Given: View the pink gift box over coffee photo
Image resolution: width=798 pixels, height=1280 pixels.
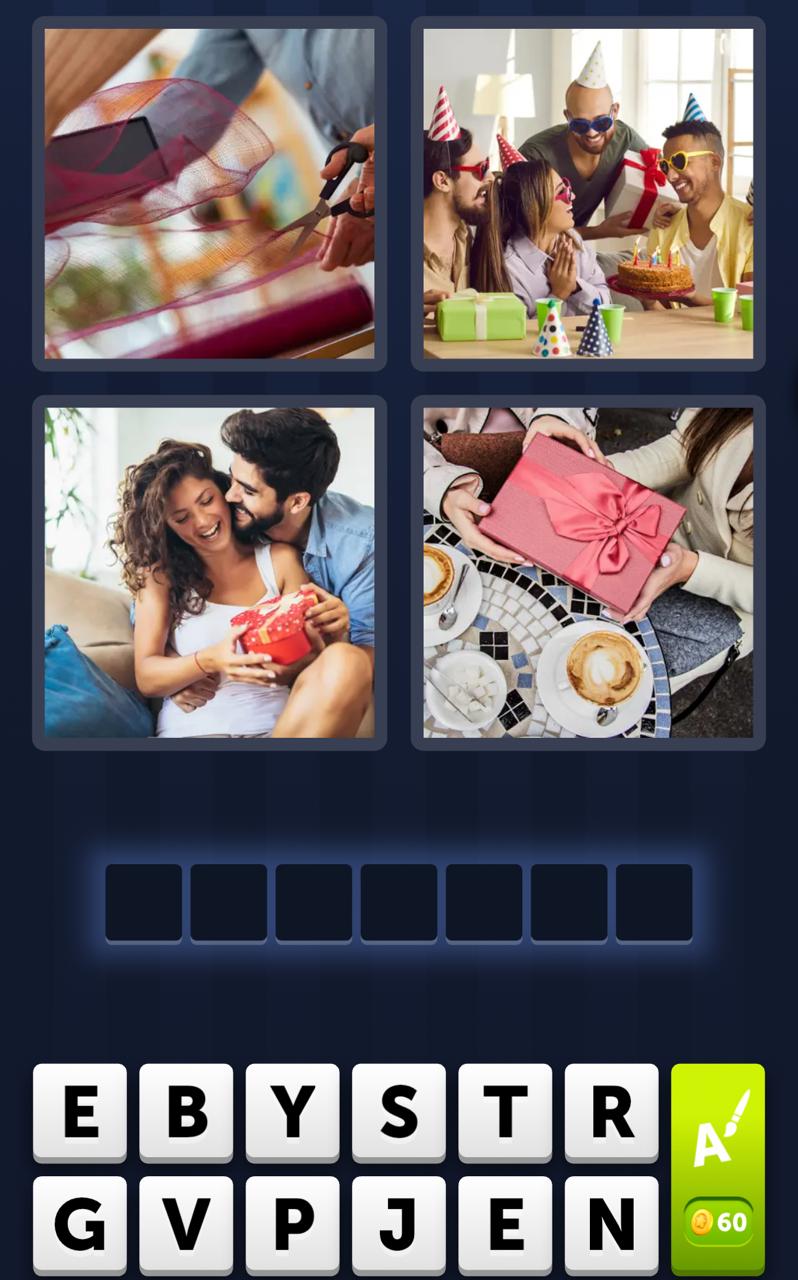Looking at the screenshot, I should point(588,572).
